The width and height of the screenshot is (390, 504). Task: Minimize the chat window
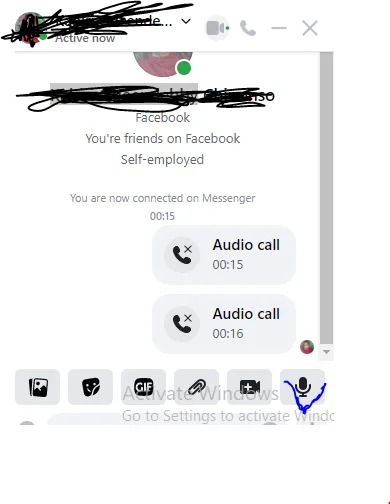[x=279, y=28]
